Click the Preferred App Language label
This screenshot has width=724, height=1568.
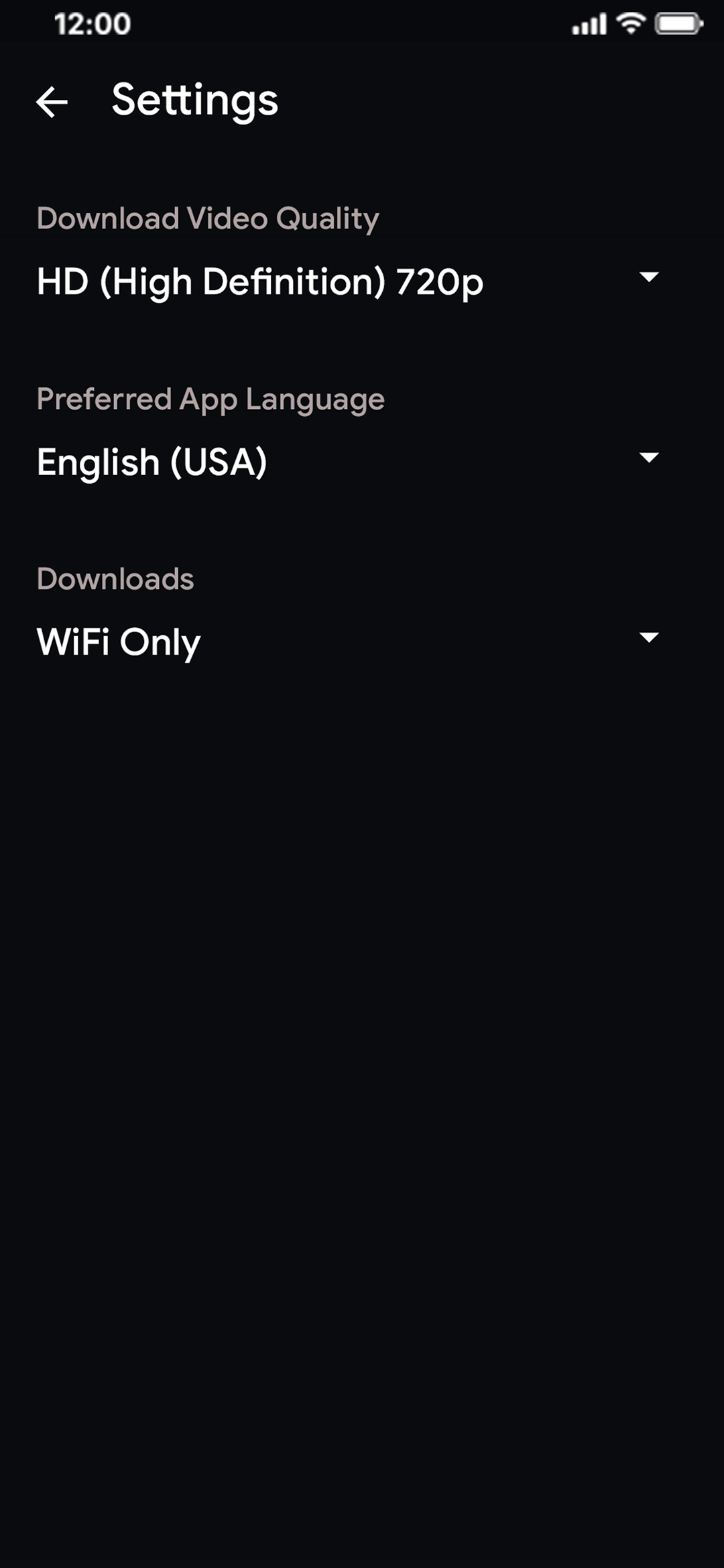[x=210, y=398]
